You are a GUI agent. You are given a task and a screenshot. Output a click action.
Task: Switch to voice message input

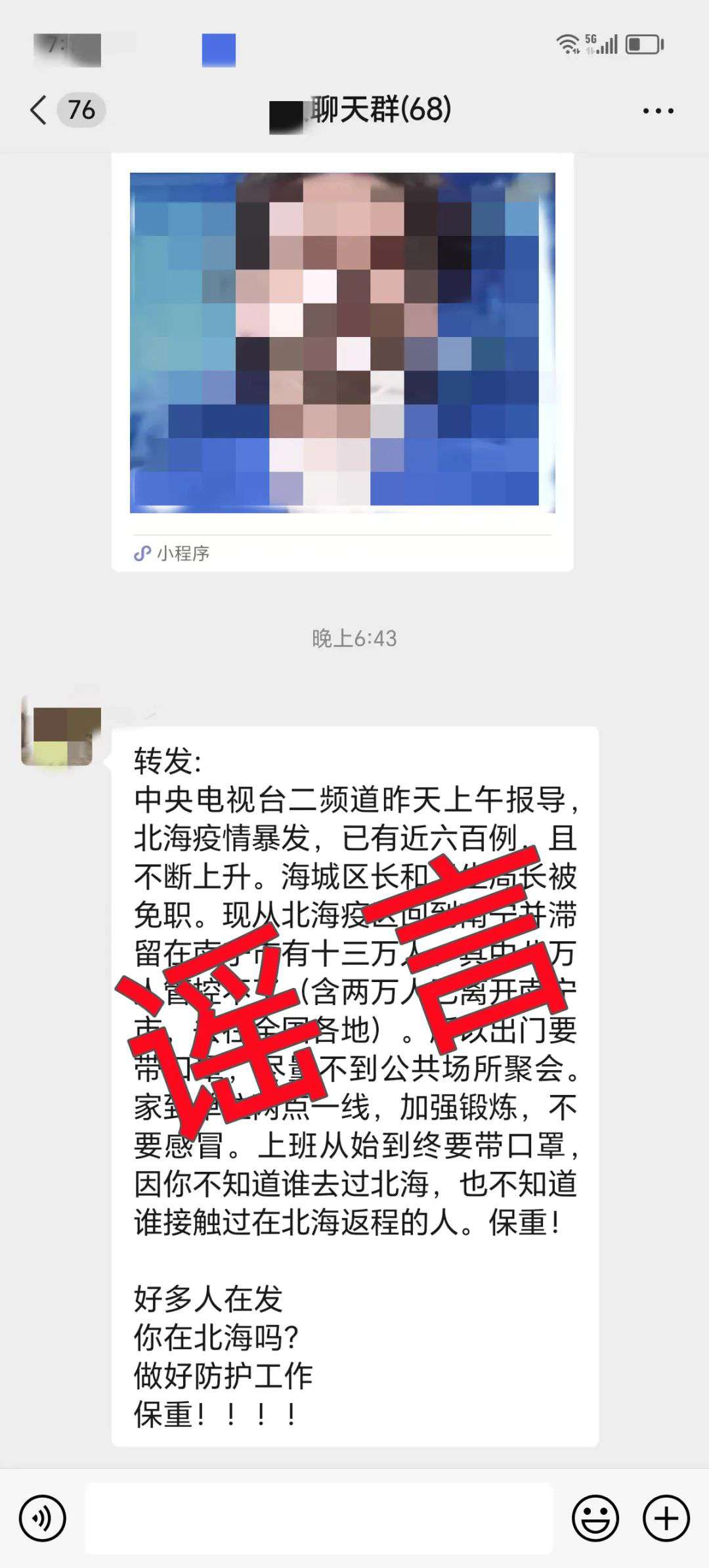(x=43, y=1519)
